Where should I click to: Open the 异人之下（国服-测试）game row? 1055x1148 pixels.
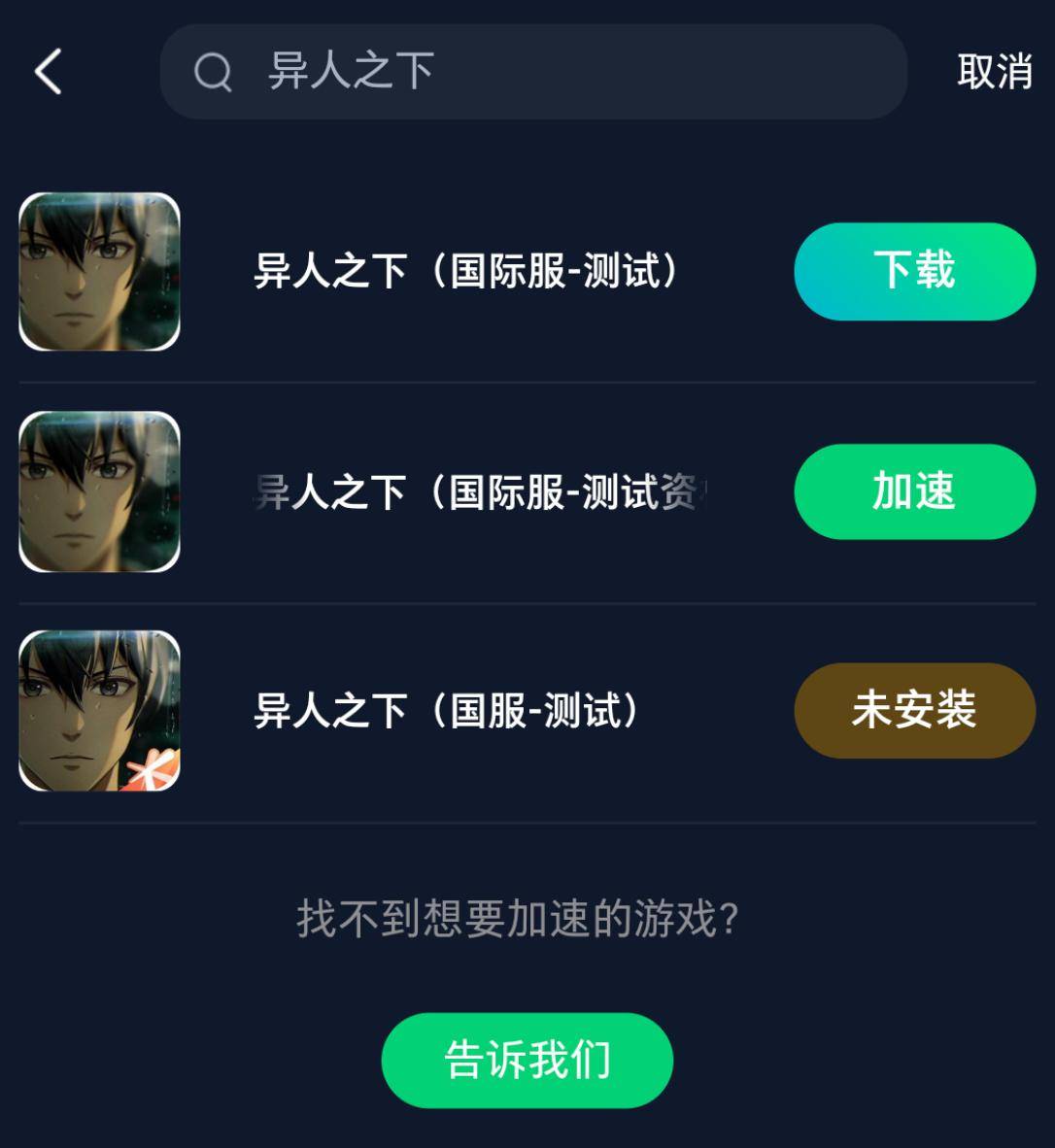(447, 711)
